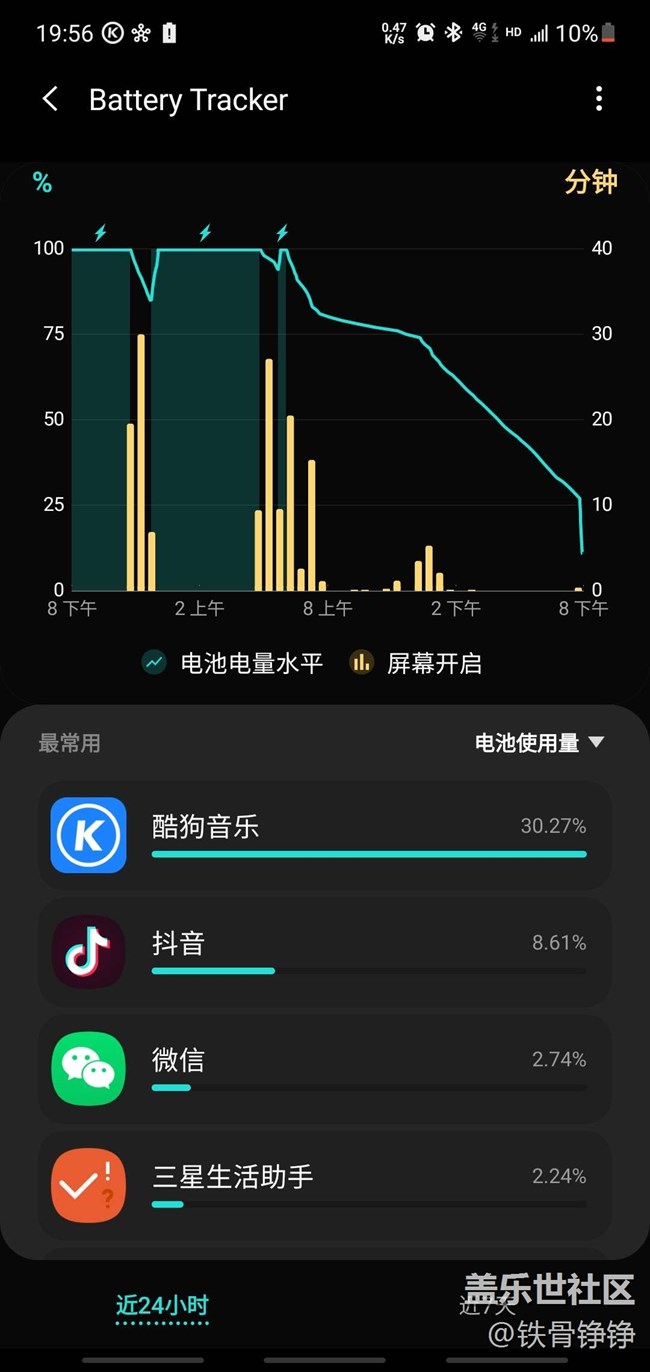Open the three-dot overflow menu
The image size is (650, 1372).
point(598,99)
